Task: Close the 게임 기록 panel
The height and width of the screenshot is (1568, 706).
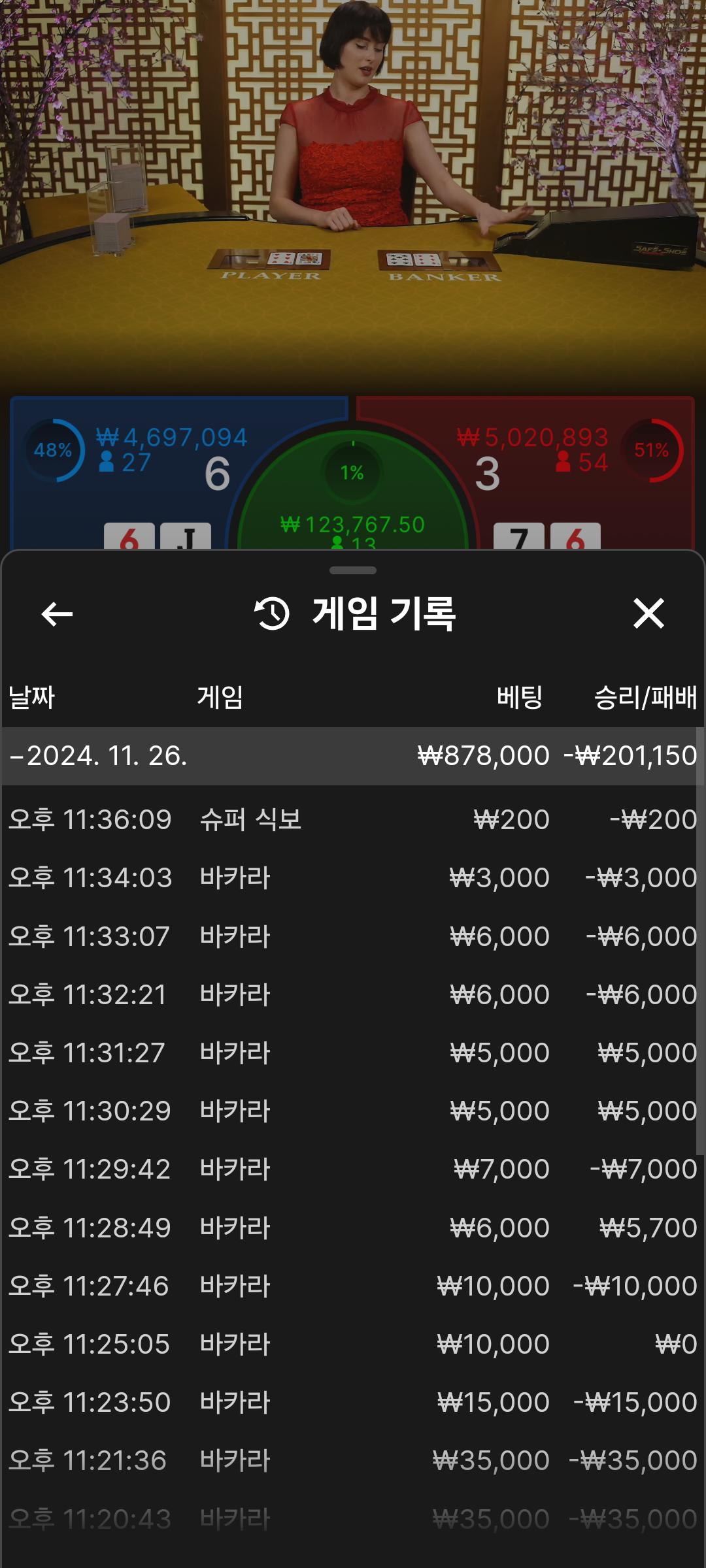Action: [x=648, y=614]
